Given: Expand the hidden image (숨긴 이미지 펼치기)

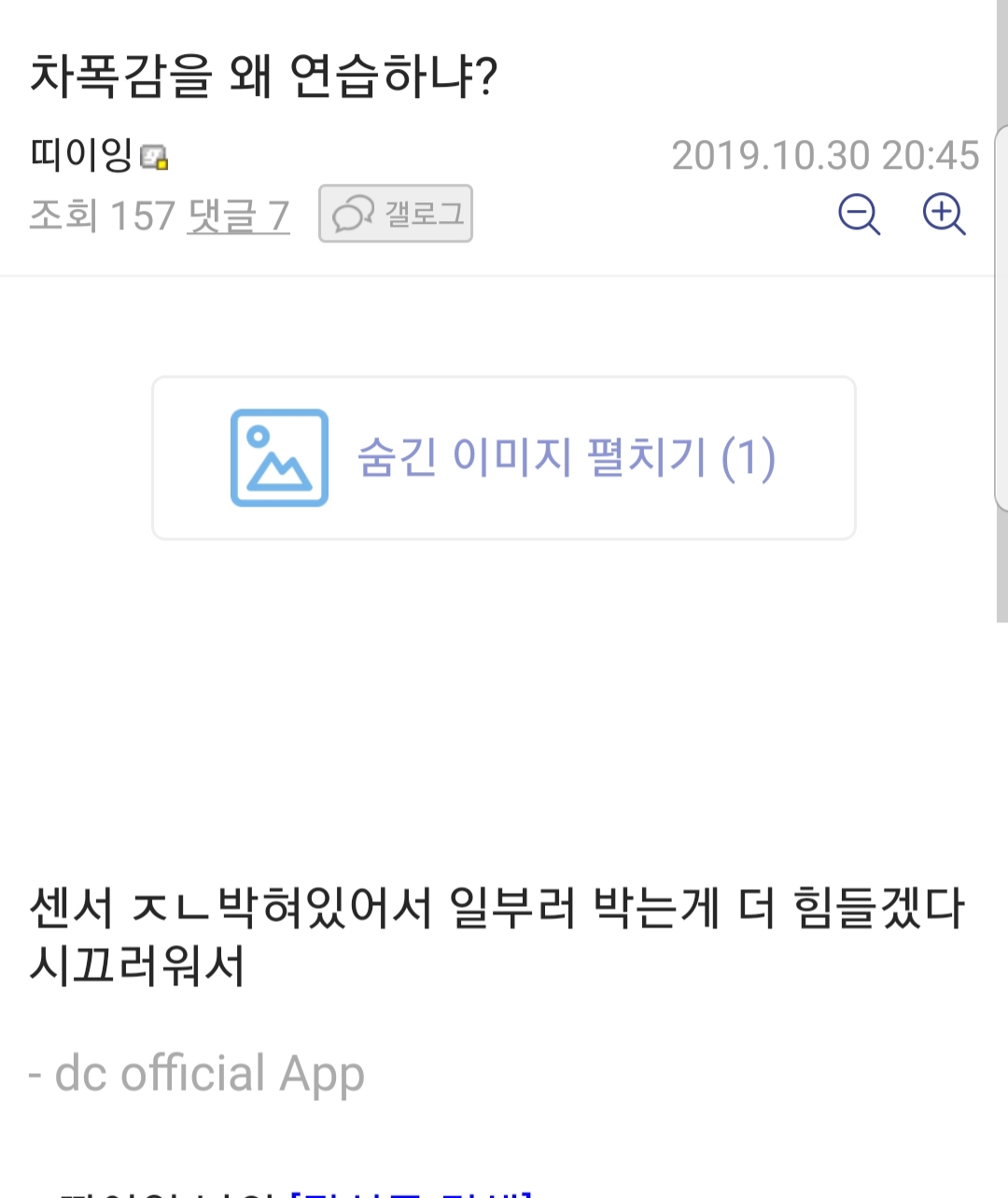Looking at the screenshot, I should (504, 458).
